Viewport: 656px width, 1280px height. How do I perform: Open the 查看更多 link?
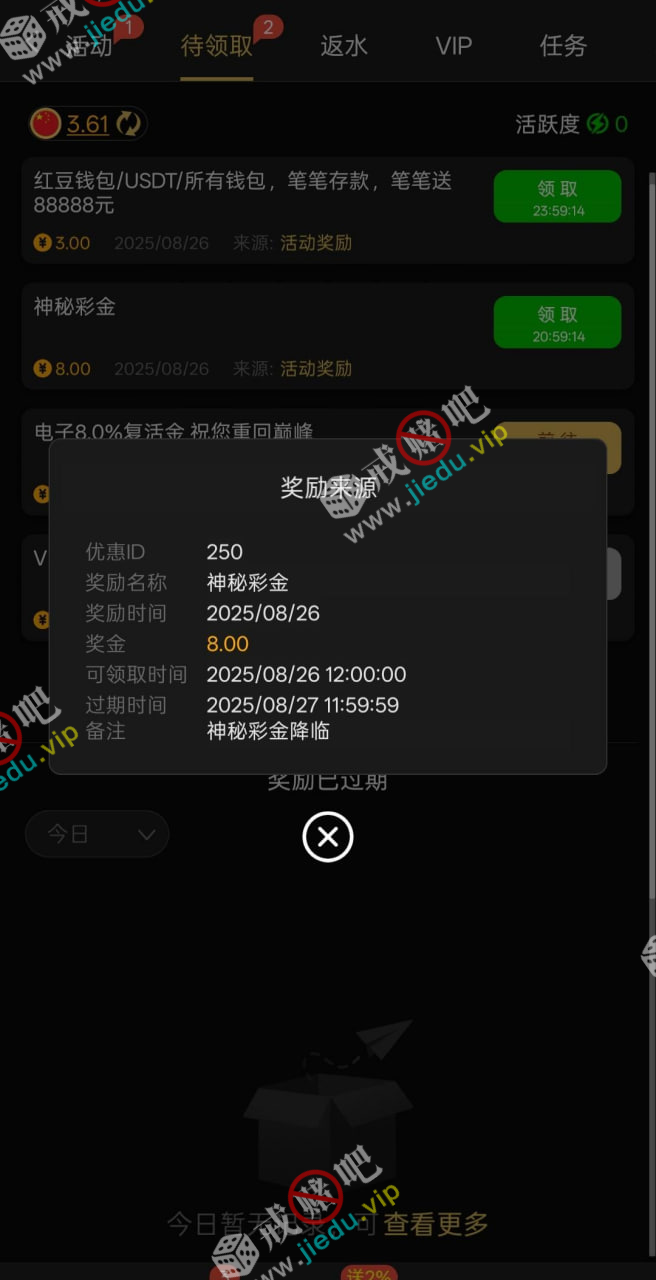436,1223
